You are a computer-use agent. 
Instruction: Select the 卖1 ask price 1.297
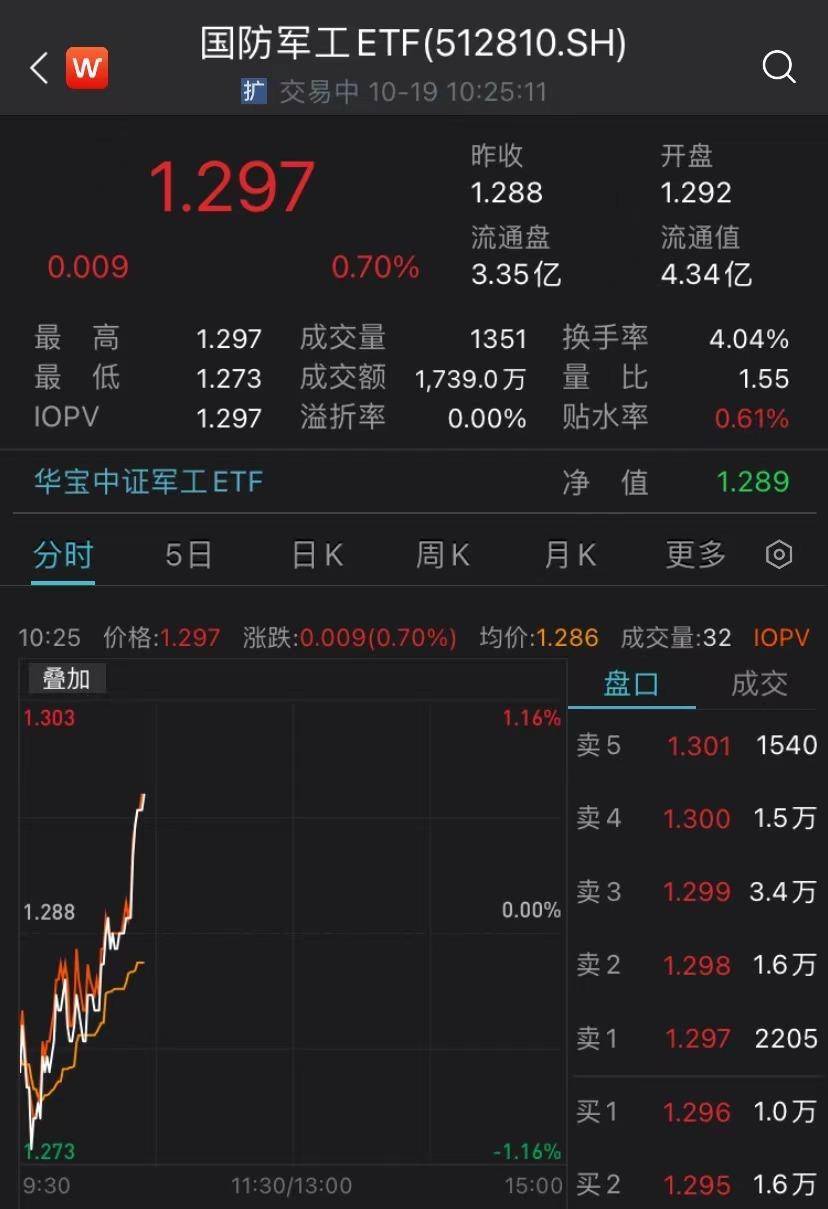[697, 1039]
